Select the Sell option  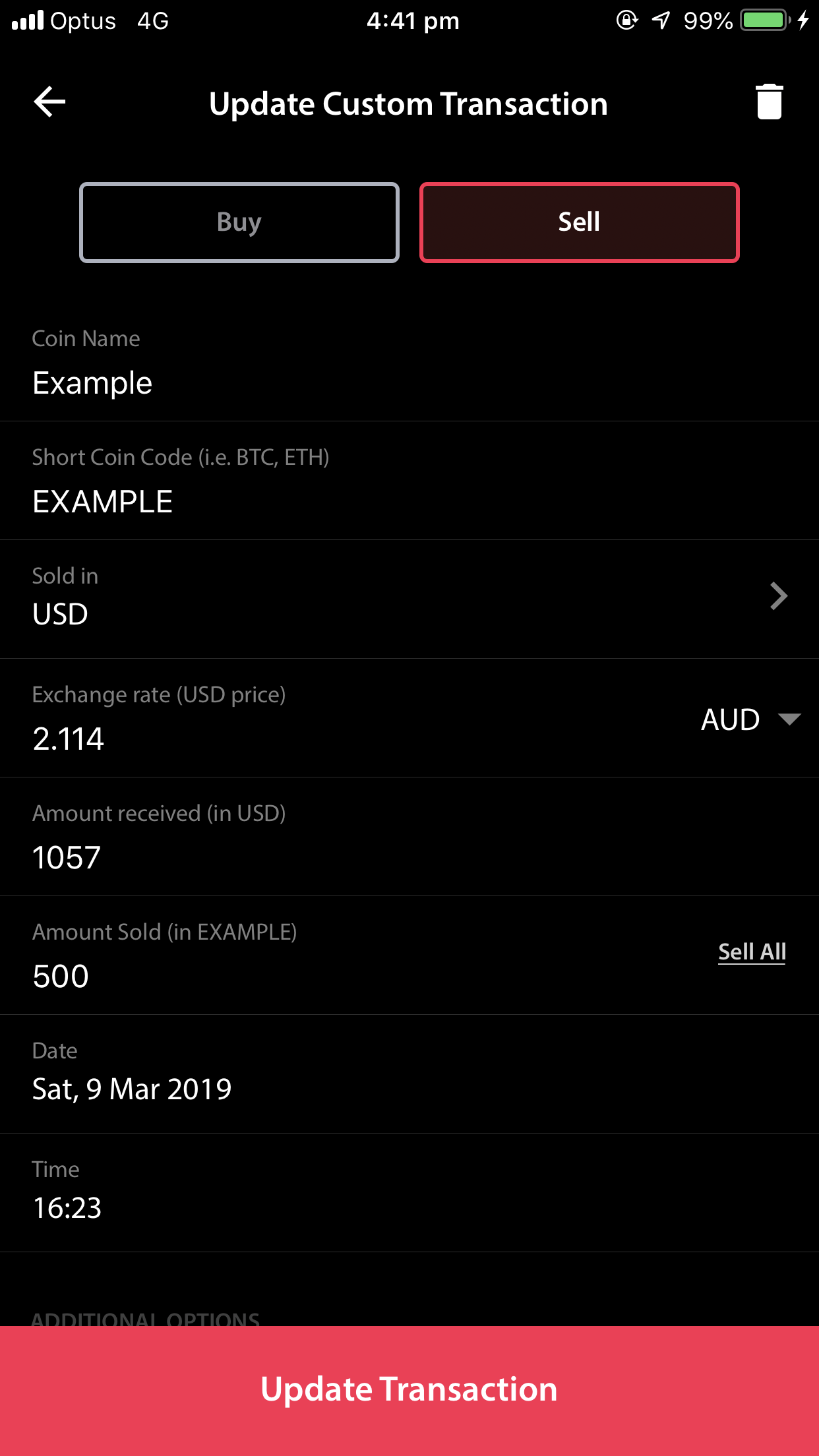(579, 222)
